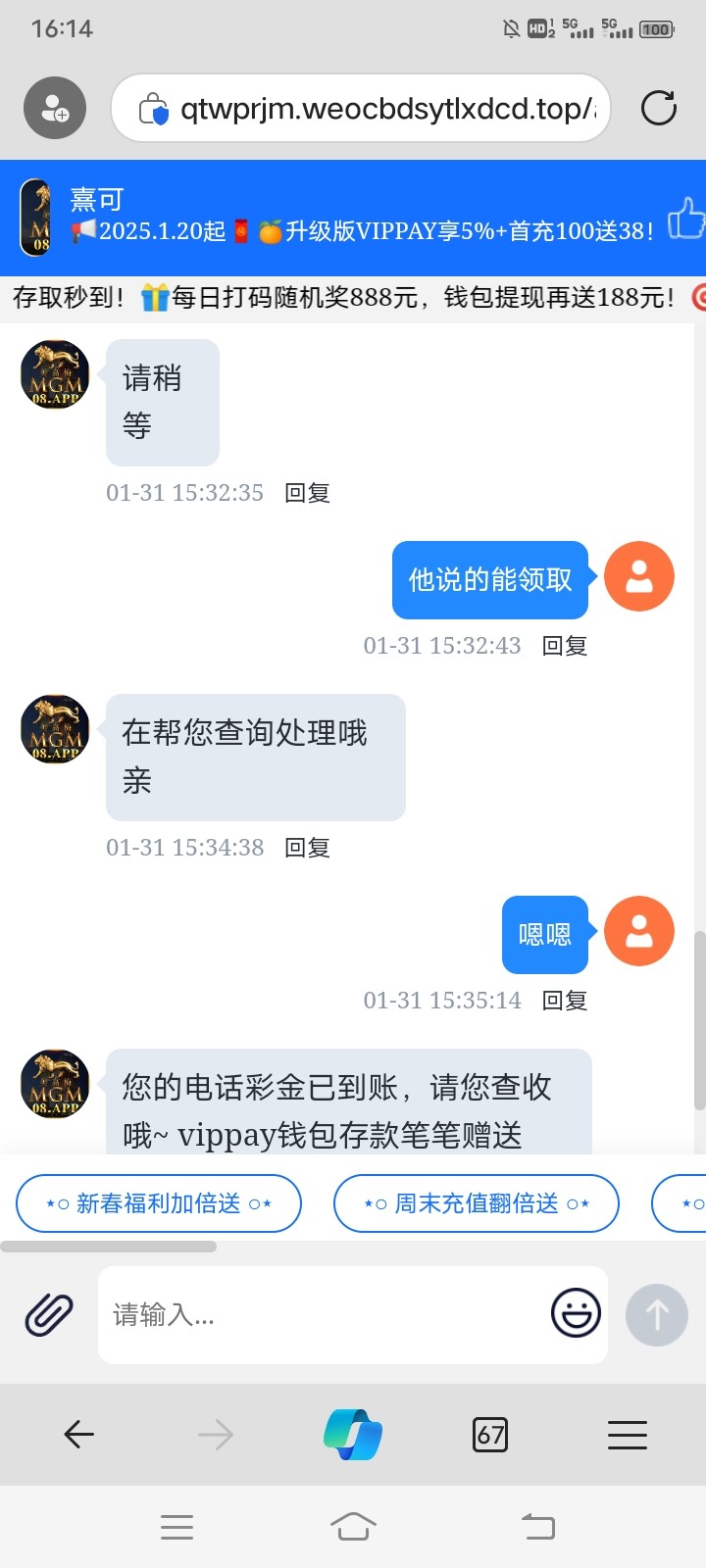The height and width of the screenshot is (1568, 706).
Task: Open the Copilot assistant button
Action: click(353, 1435)
